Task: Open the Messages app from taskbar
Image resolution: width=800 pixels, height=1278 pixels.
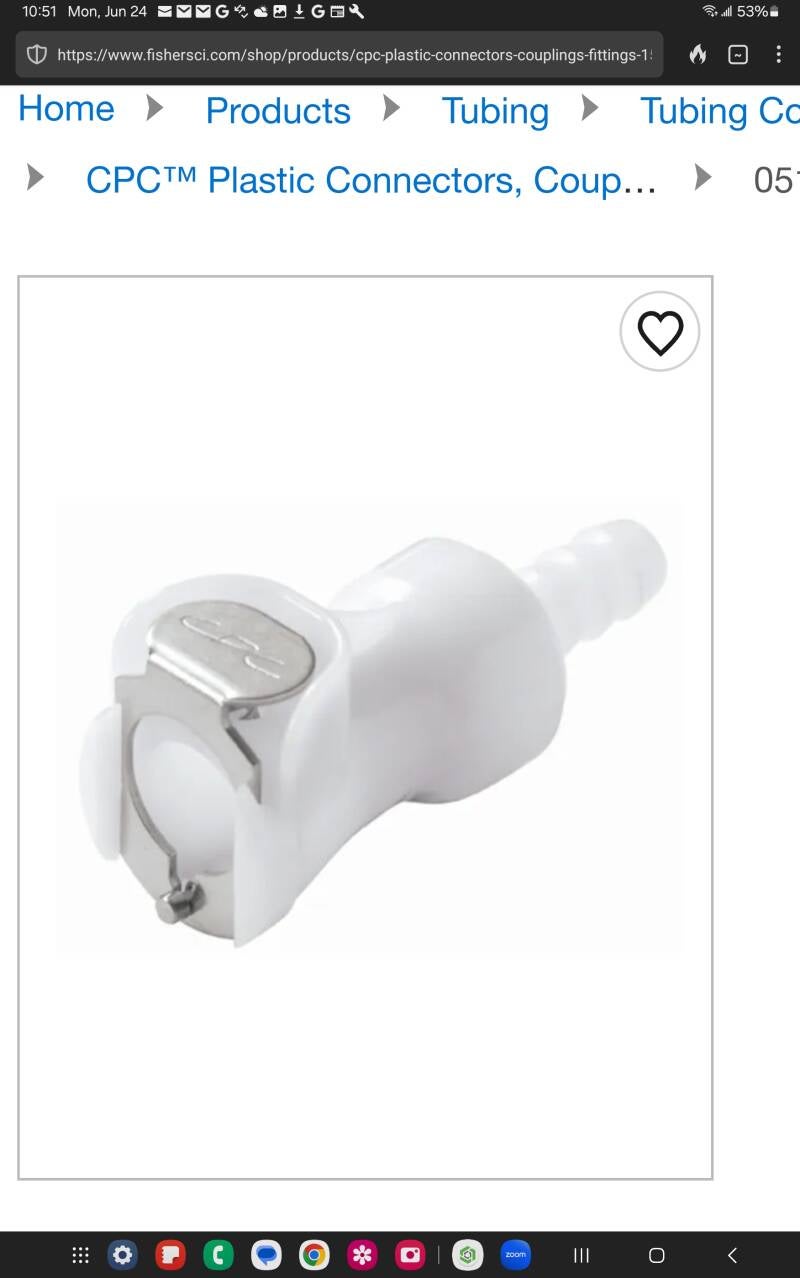Action: click(x=266, y=1255)
